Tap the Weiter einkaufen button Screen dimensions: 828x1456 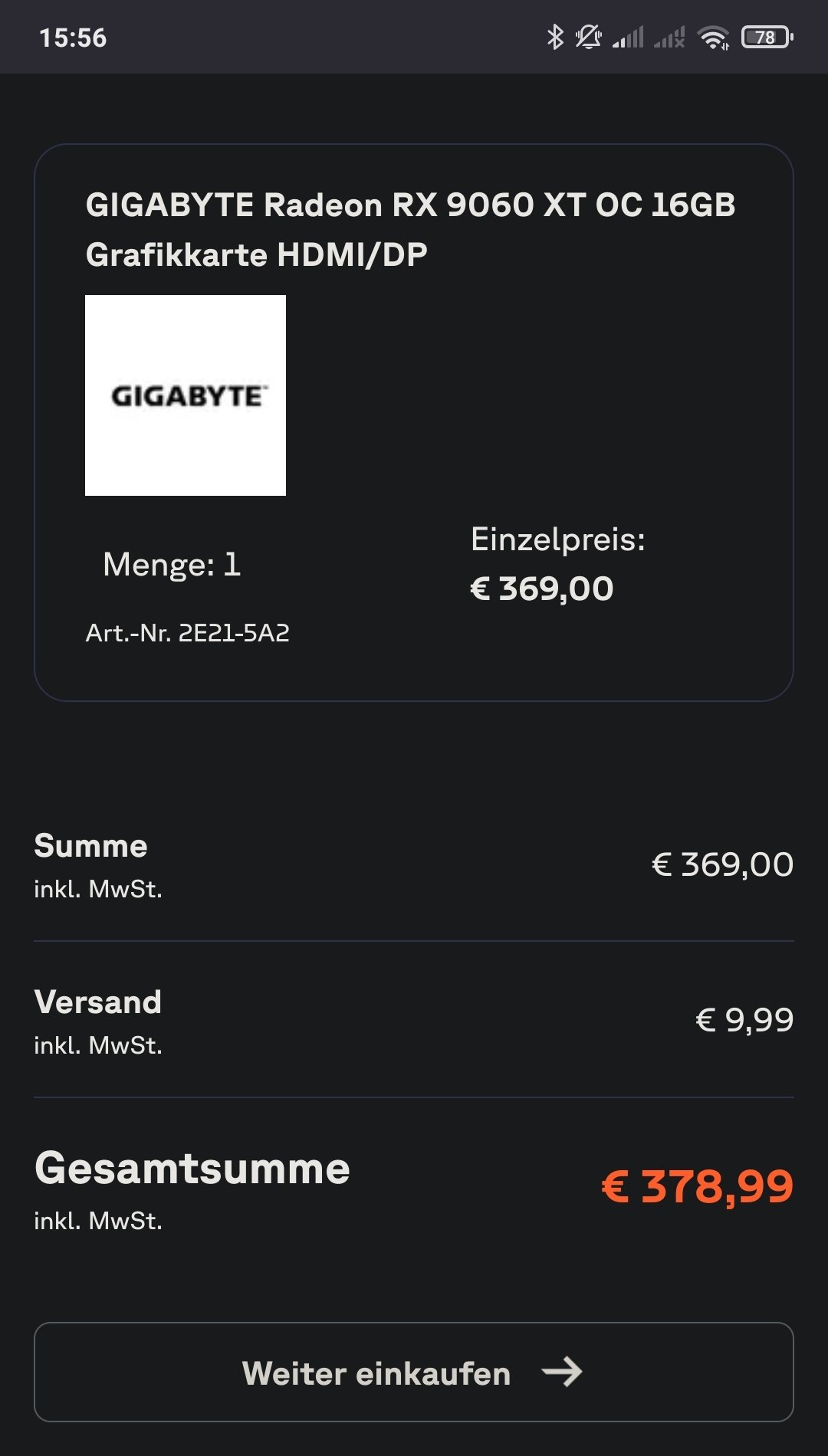click(413, 1372)
